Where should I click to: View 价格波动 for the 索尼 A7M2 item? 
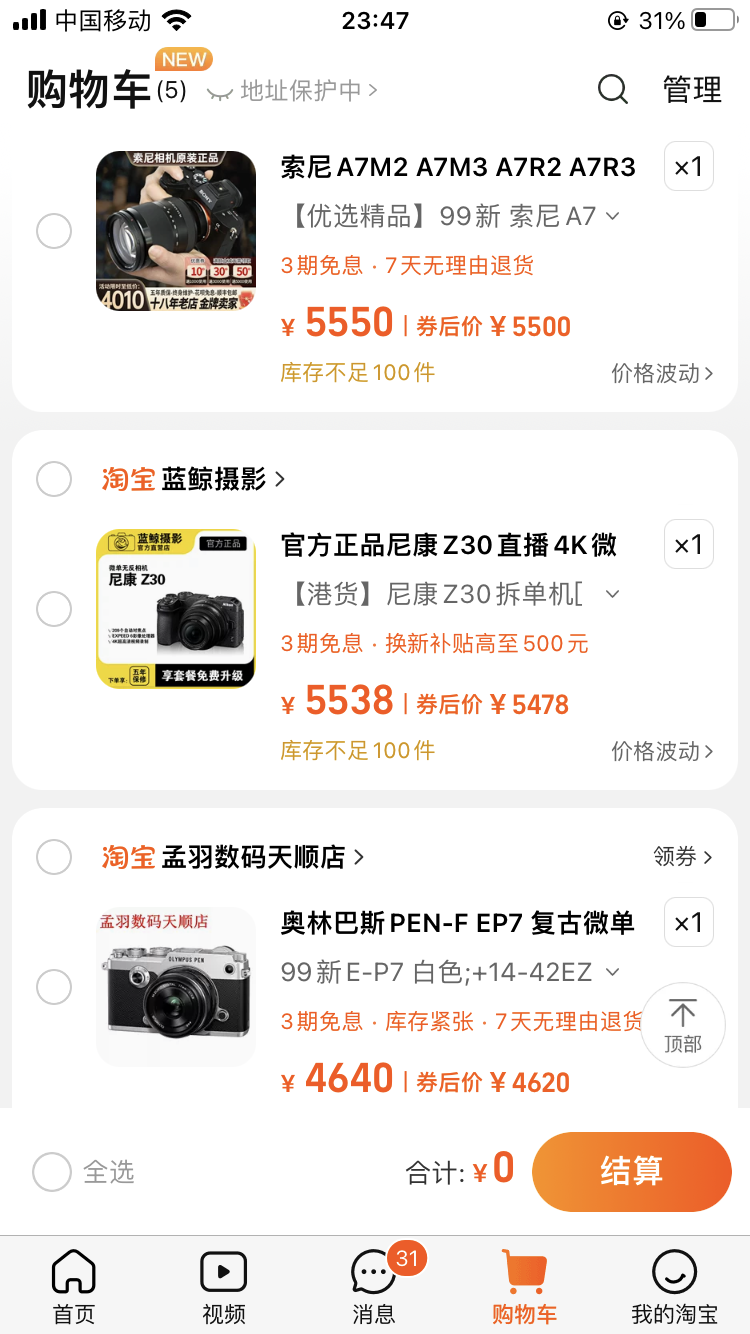[x=662, y=373]
